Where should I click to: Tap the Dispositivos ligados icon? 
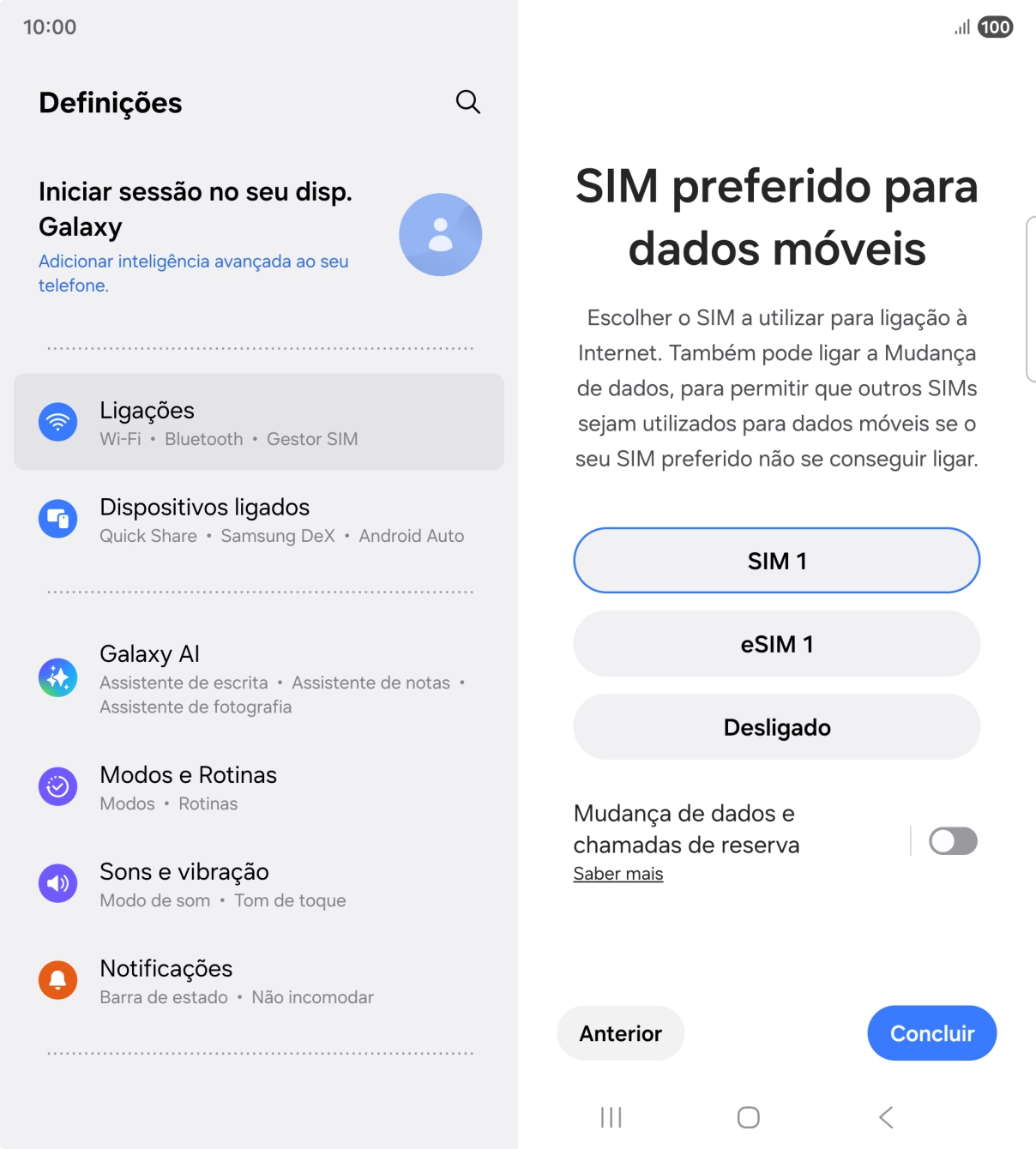coord(57,519)
